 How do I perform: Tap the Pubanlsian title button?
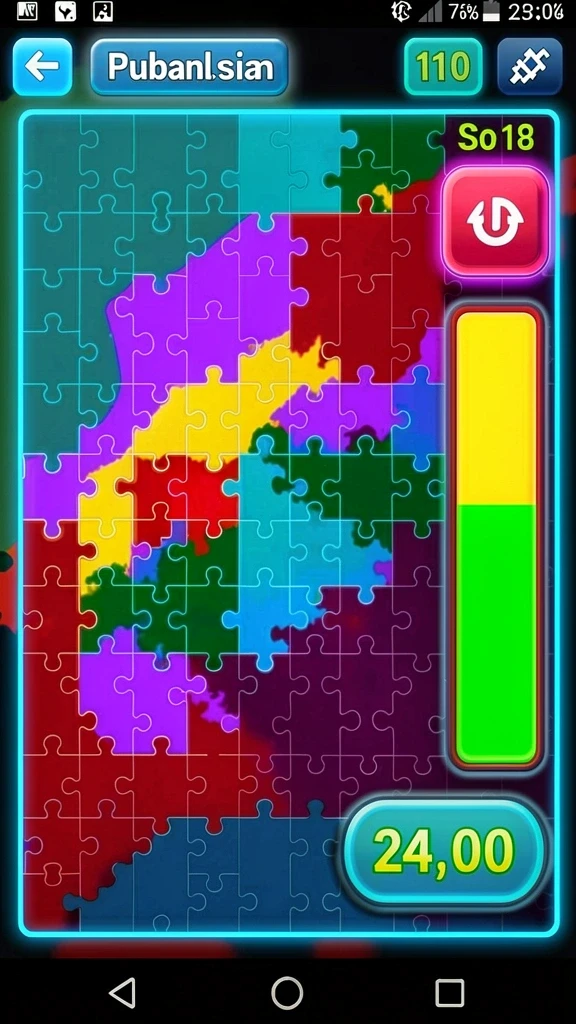click(189, 67)
